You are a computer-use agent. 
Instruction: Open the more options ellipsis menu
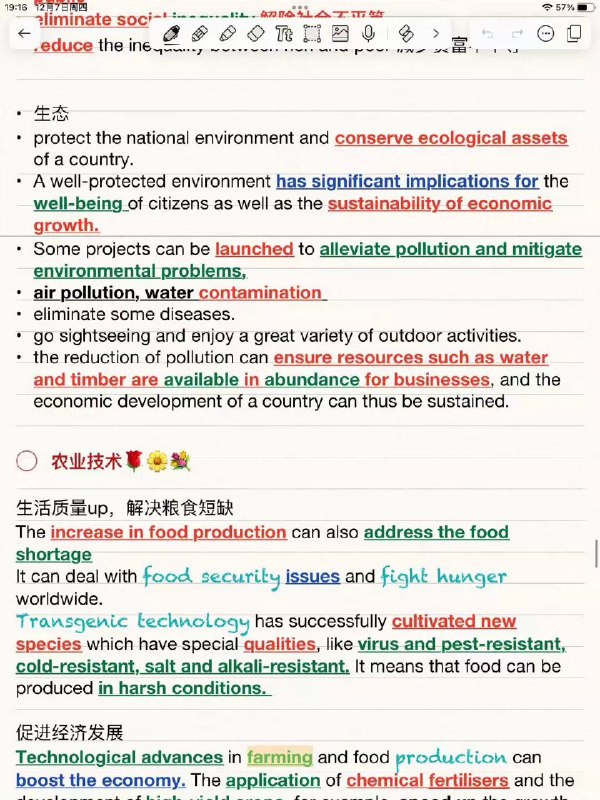[x=545, y=33]
